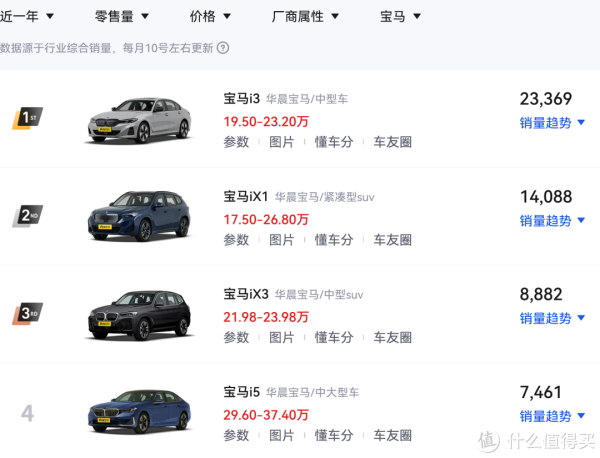This screenshot has width=600, height=458.
Task: Expand the 厂商属性 dropdown
Action: coord(305,17)
